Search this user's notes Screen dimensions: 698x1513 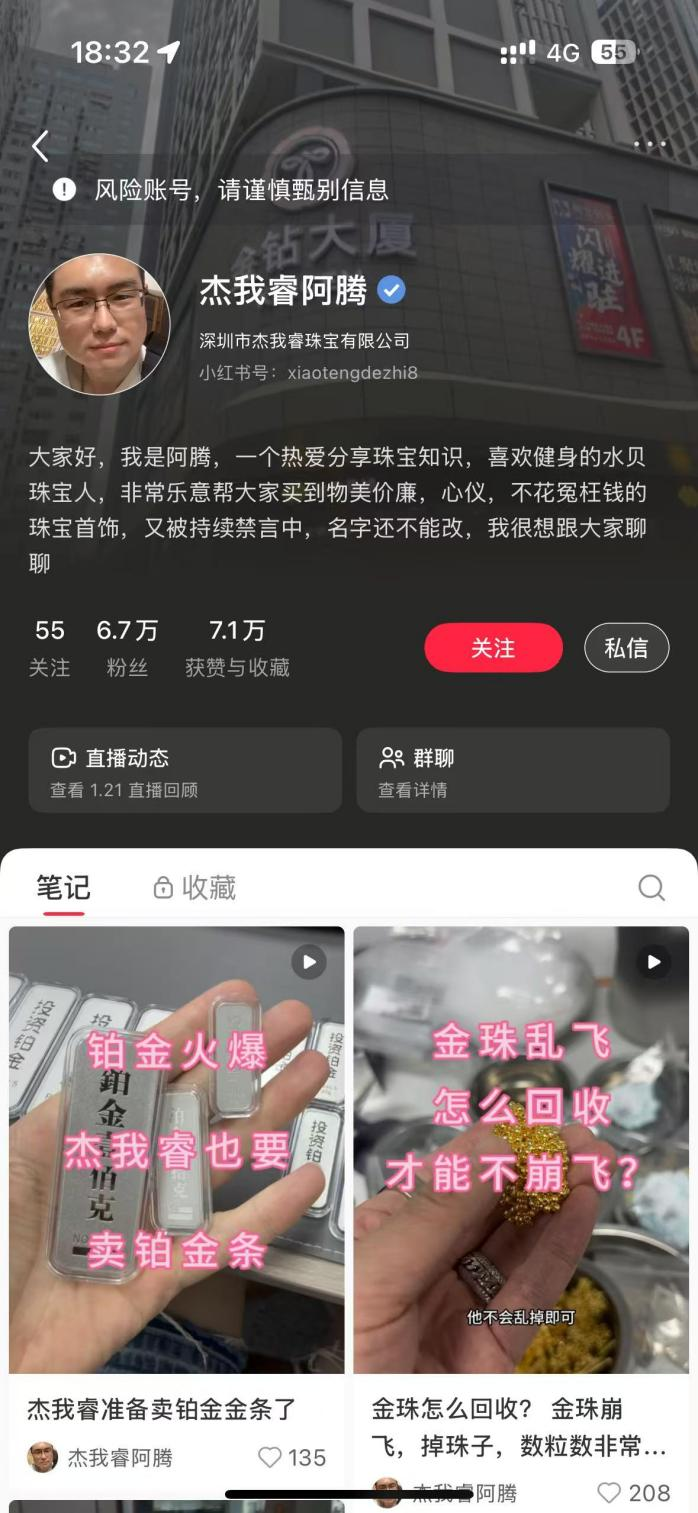click(651, 887)
